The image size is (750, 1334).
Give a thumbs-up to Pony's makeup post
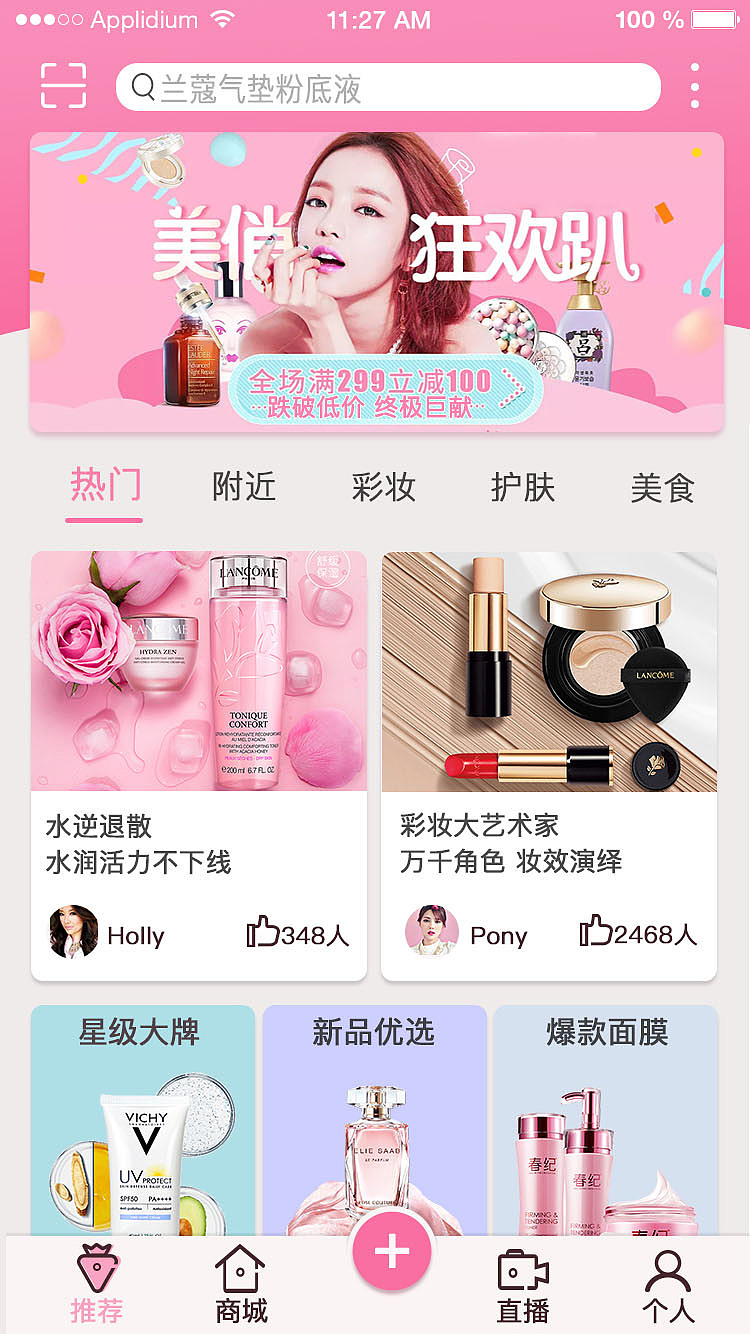click(x=595, y=933)
